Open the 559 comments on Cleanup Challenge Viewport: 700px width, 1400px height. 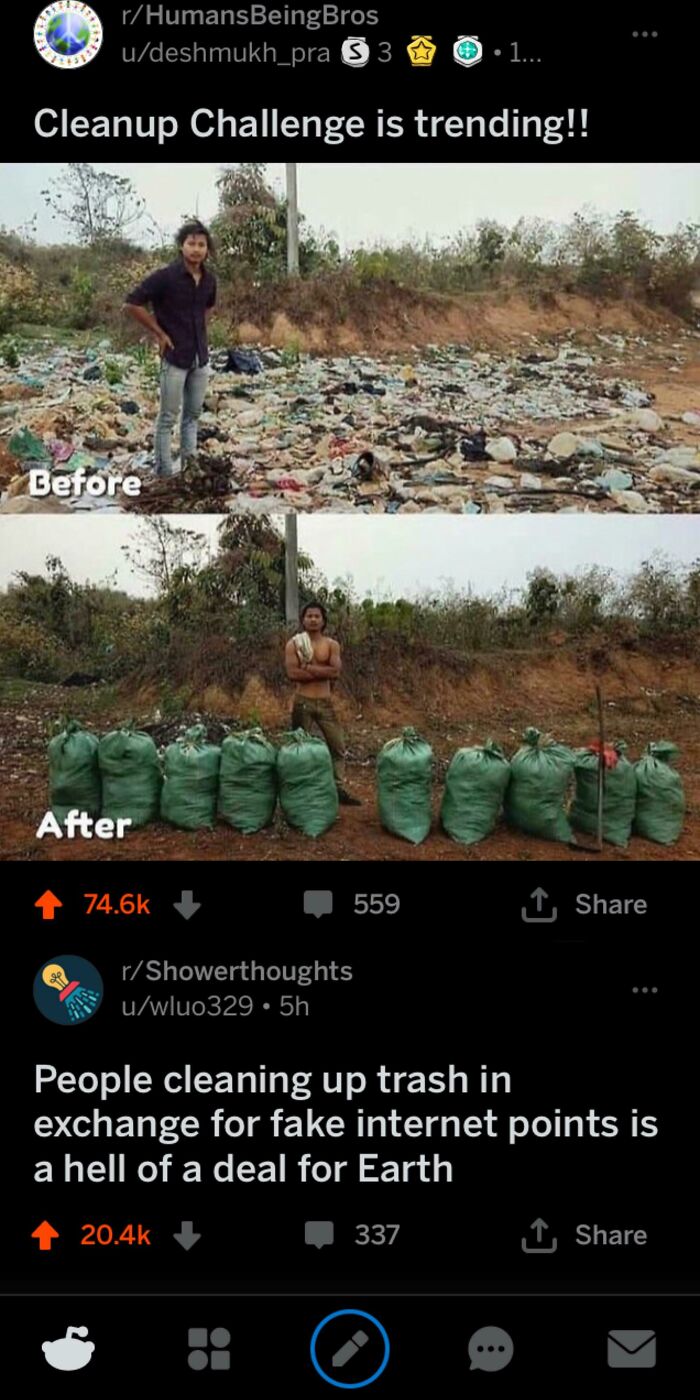352,905
